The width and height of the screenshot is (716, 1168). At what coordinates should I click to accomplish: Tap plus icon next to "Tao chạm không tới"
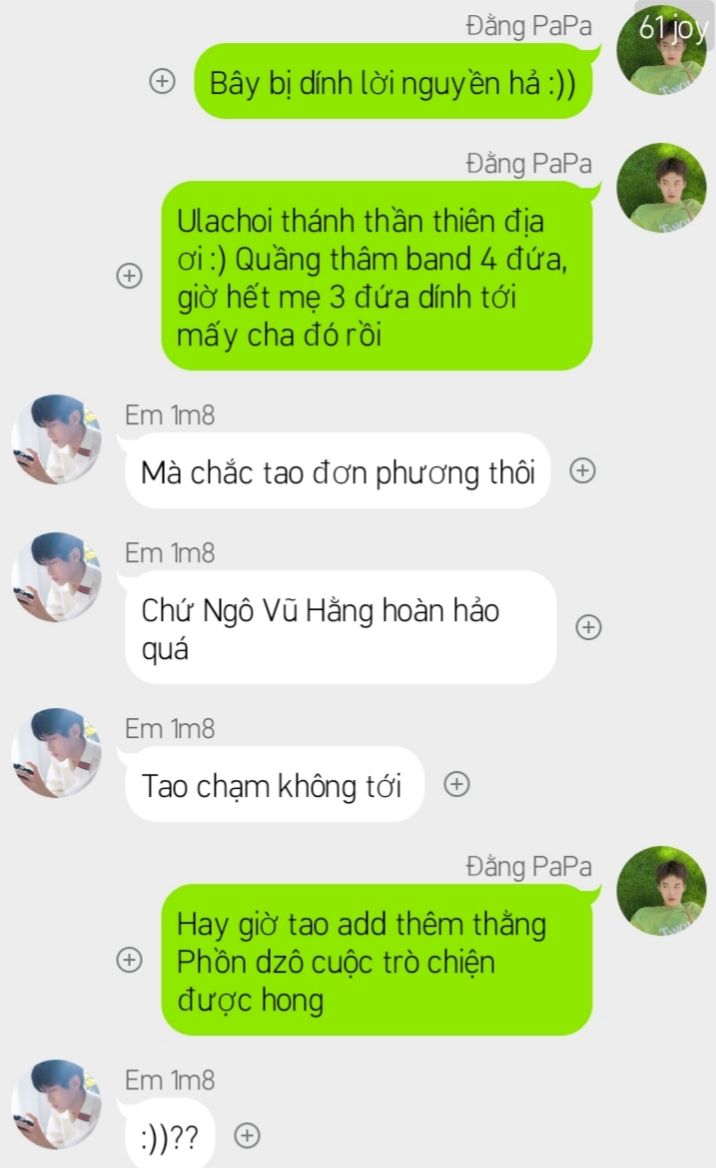click(x=457, y=784)
